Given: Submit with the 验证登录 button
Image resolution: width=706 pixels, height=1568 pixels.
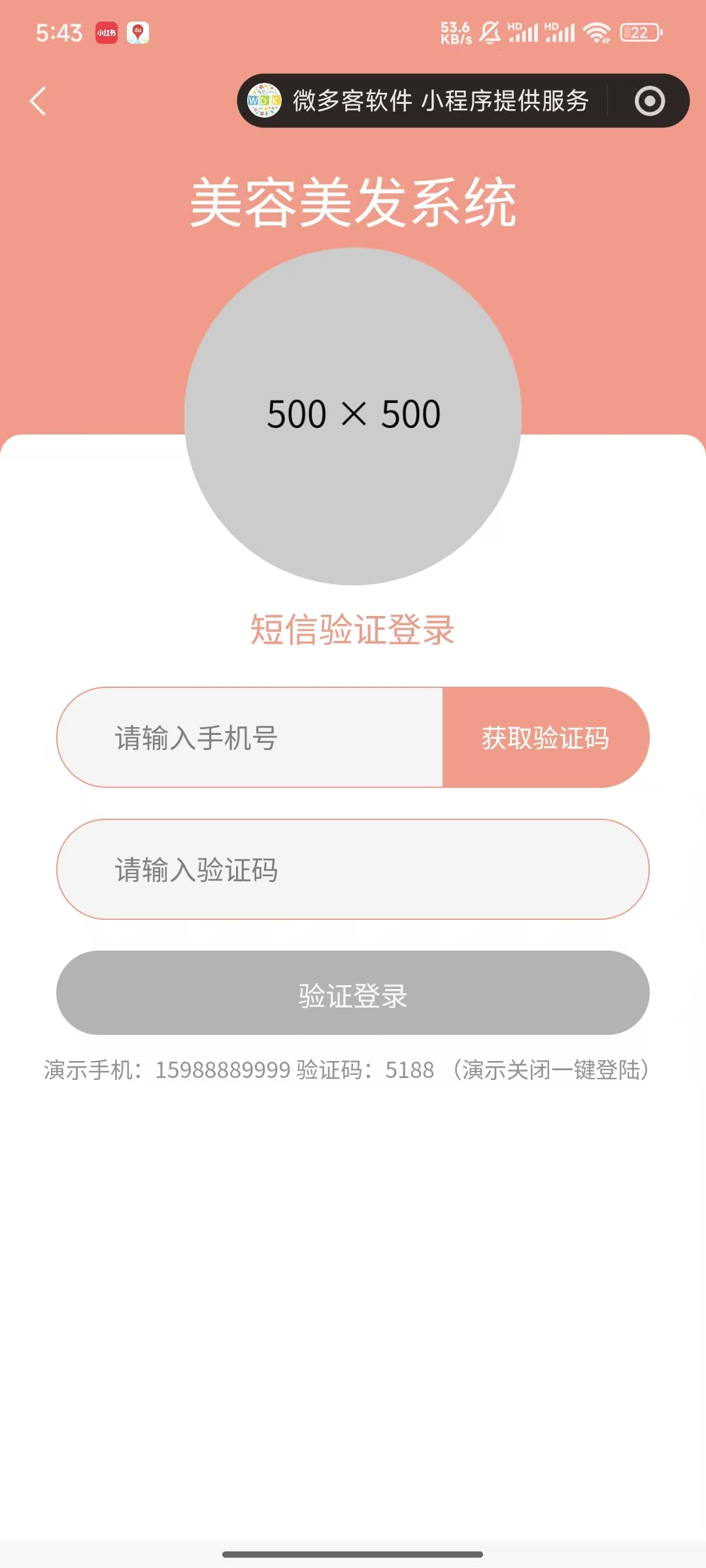Looking at the screenshot, I should tap(353, 993).
